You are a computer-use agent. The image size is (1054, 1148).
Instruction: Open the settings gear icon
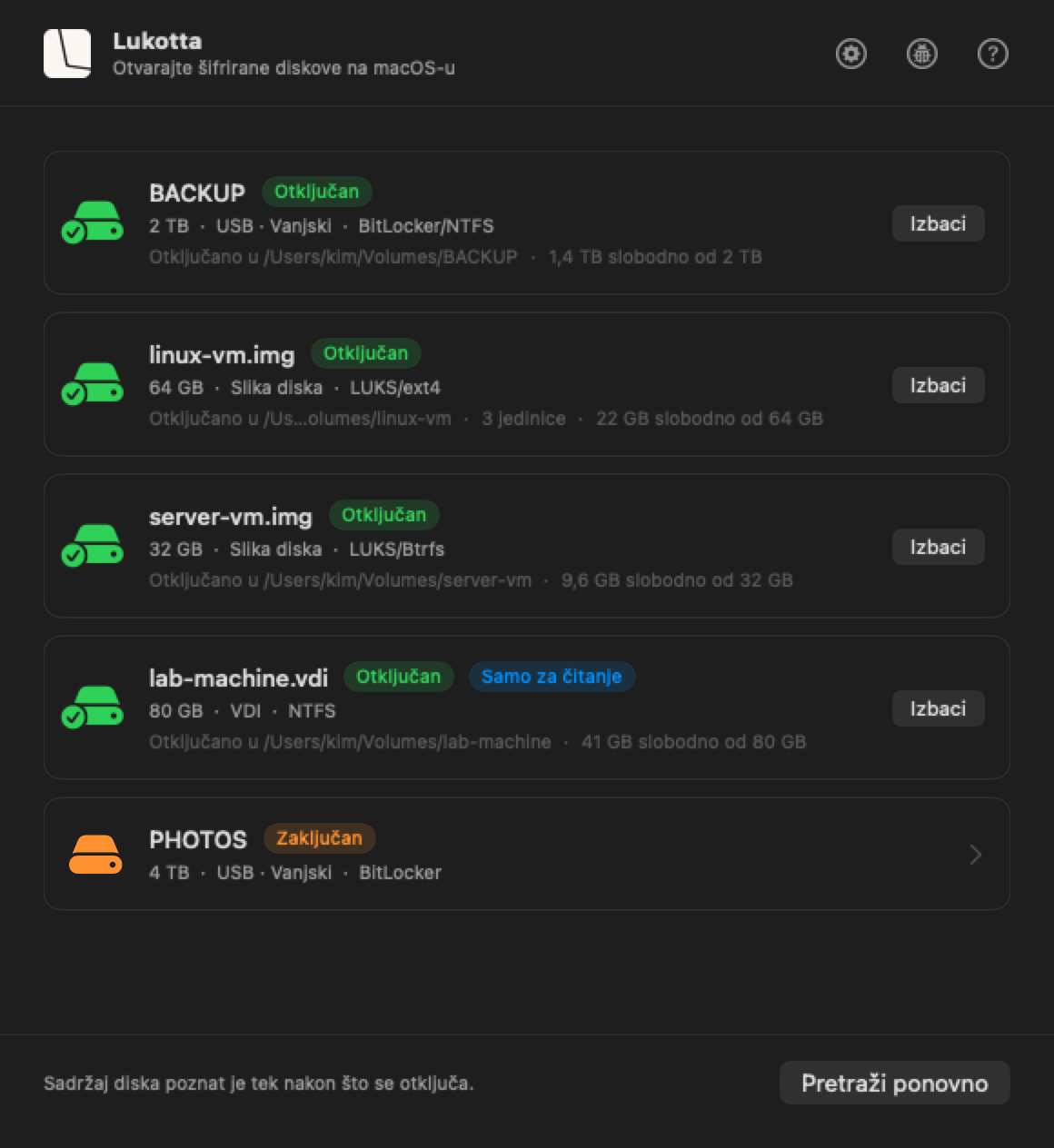[851, 54]
